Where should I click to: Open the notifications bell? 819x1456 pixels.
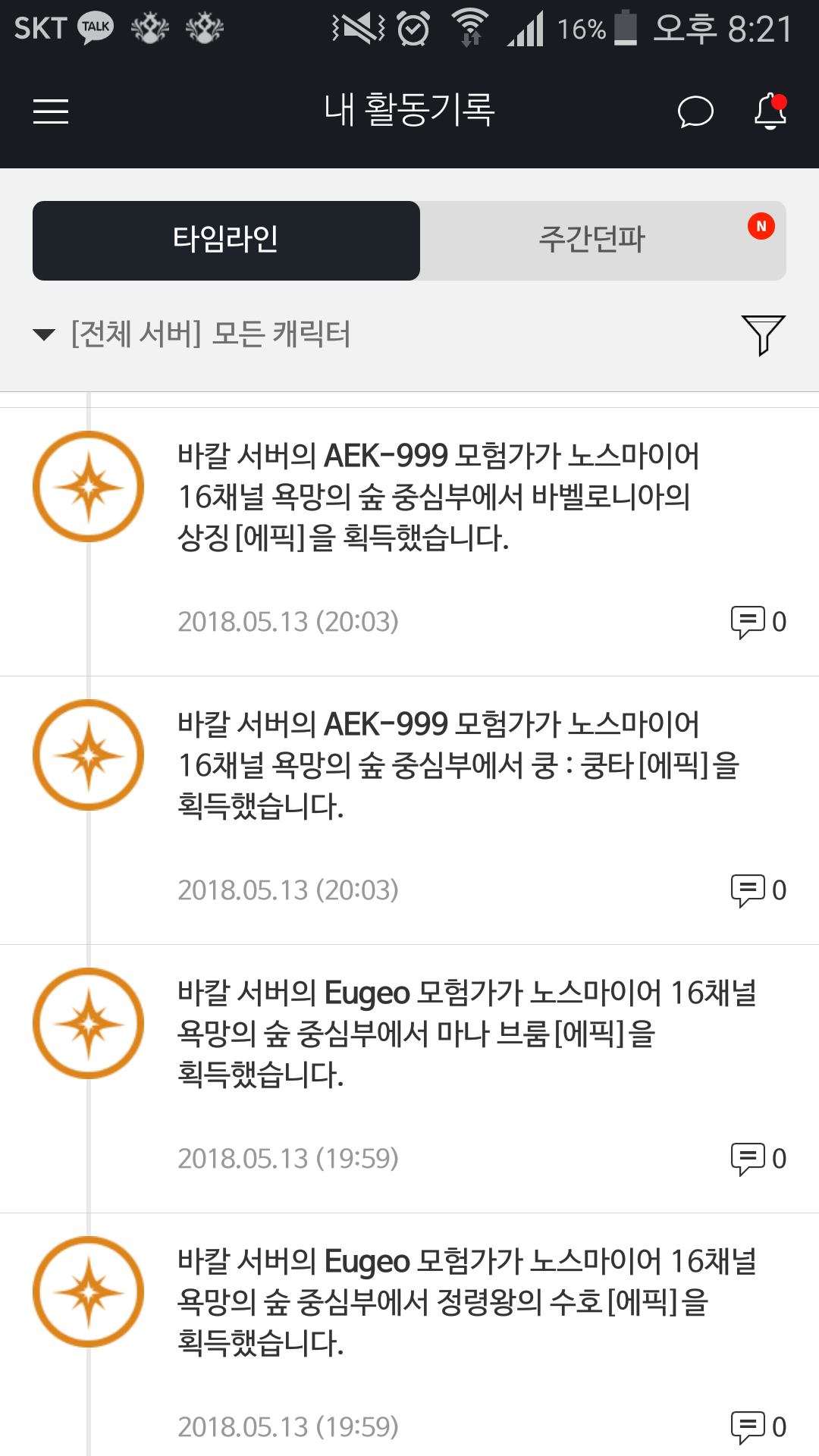click(770, 111)
